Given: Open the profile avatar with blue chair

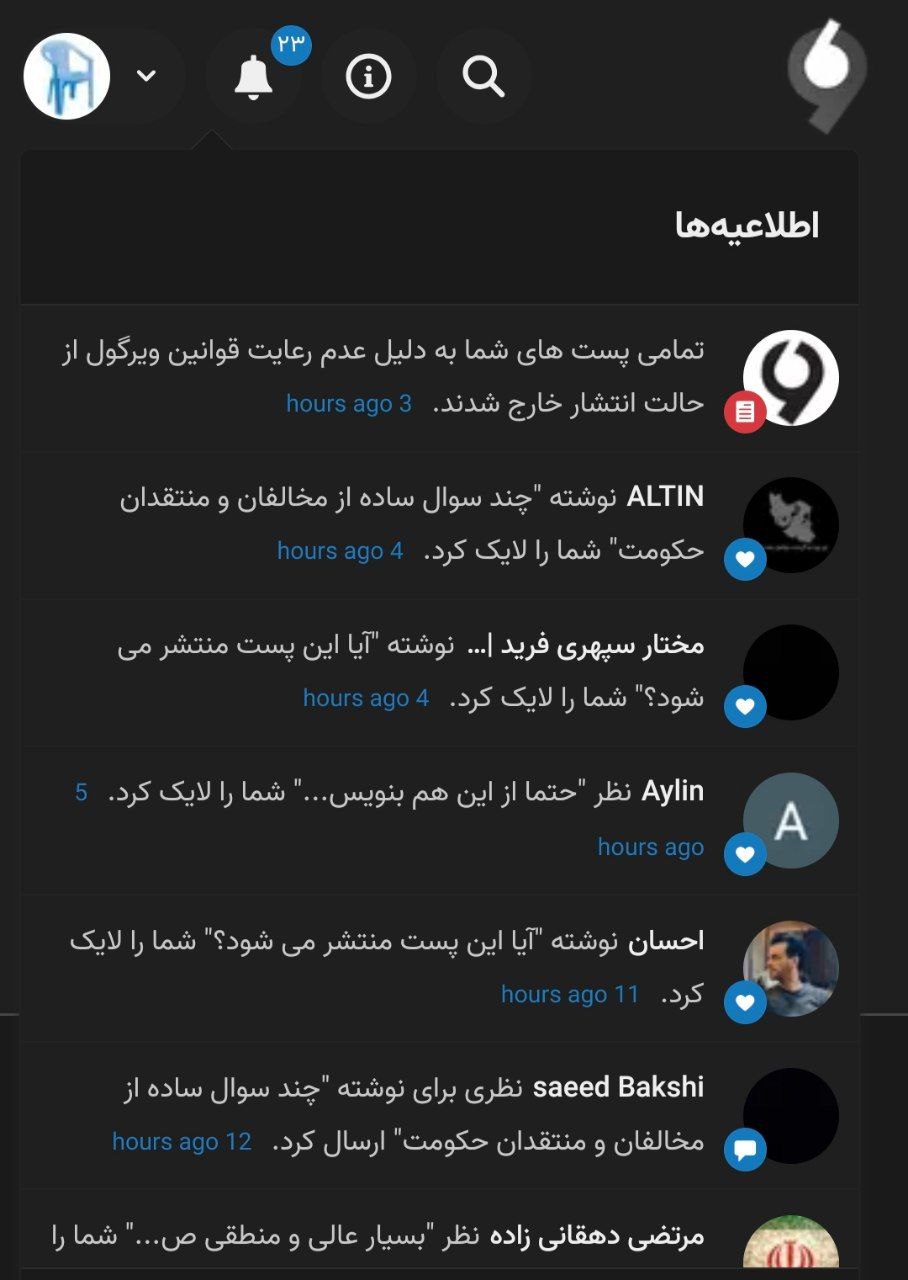Looking at the screenshot, I should click(x=66, y=77).
